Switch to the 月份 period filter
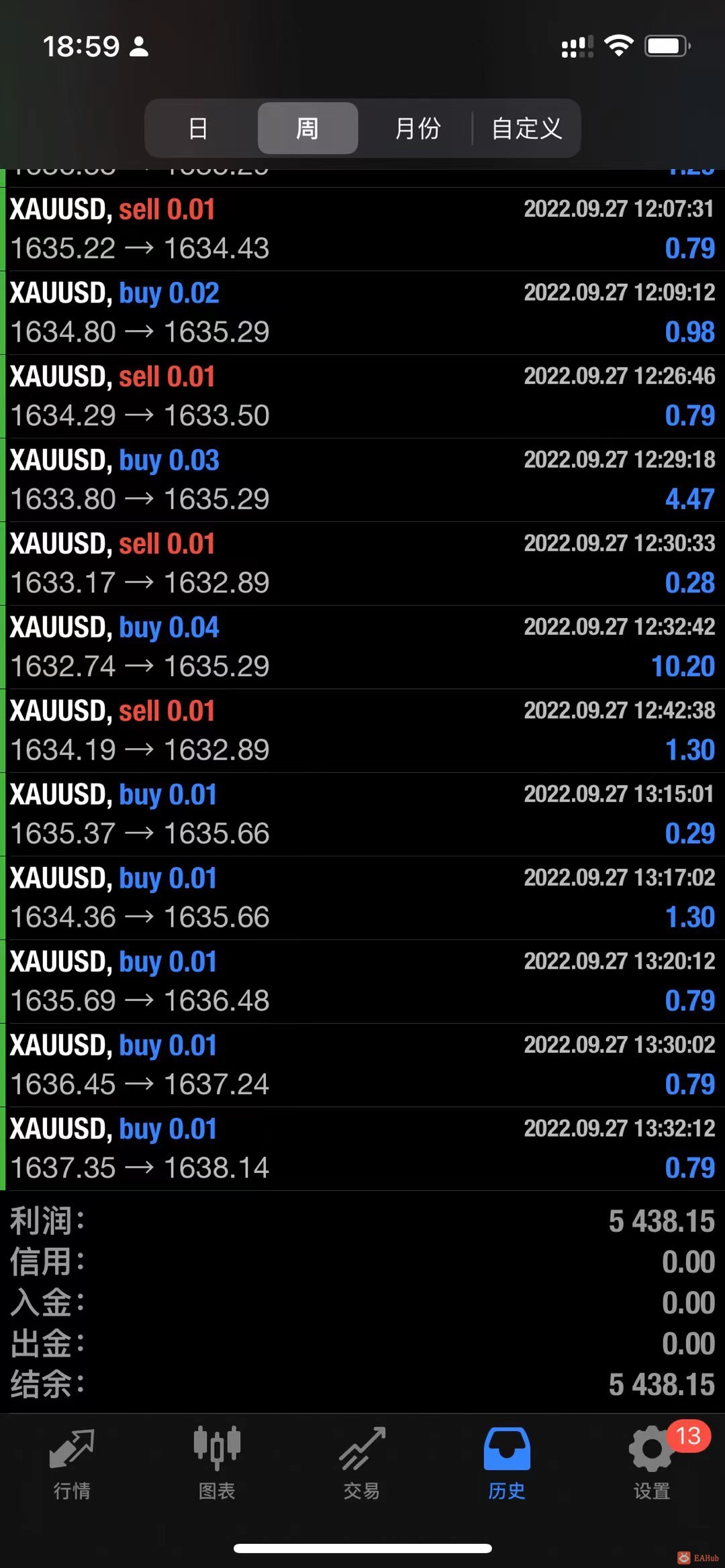The image size is (725, 1568). click(x=417, y=128)
